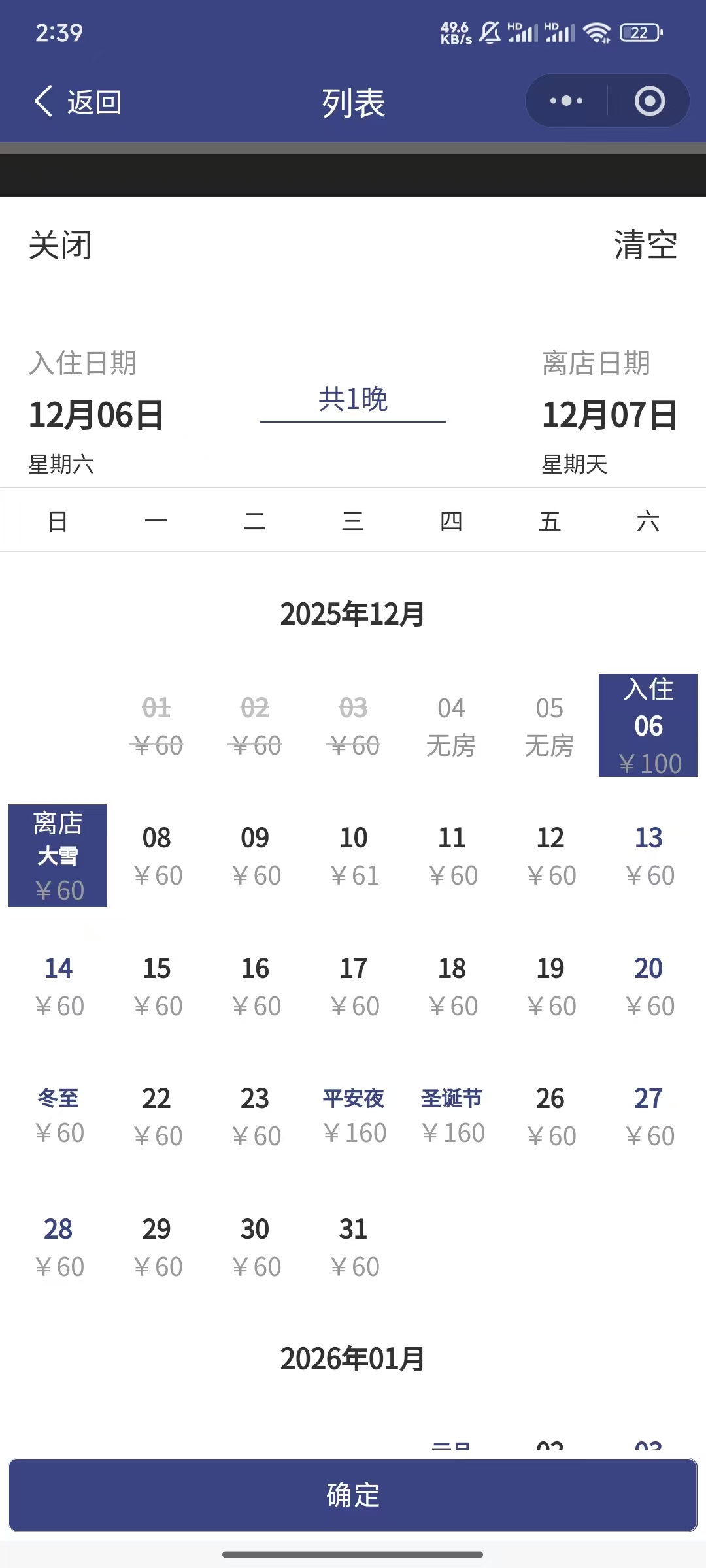Open the mini program three-dot menu
706x1568 pixels.
(x=566, y=101)
